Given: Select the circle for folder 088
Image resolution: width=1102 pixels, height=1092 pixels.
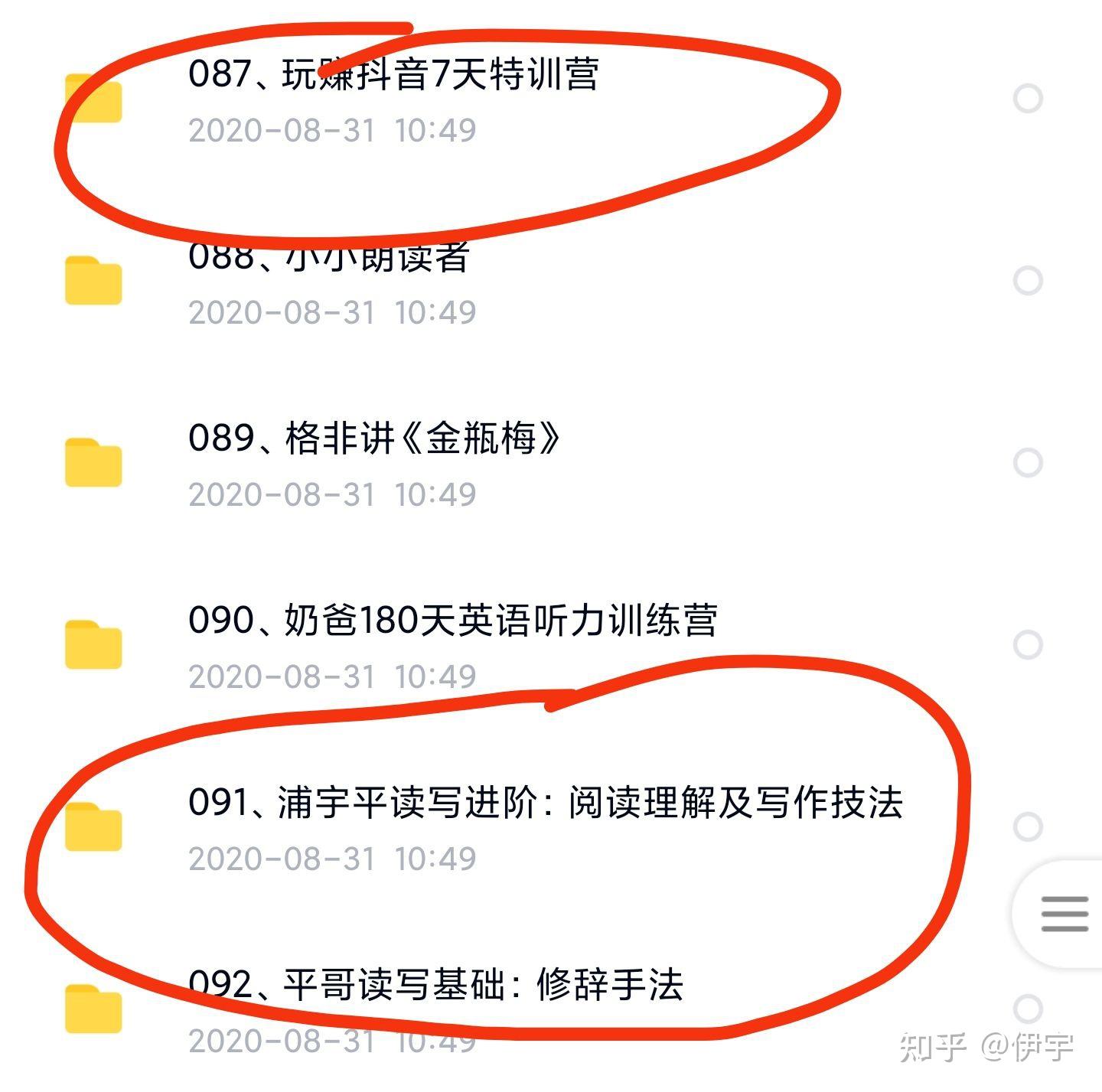Looking at the screenshot, I should pos(1027,281).
